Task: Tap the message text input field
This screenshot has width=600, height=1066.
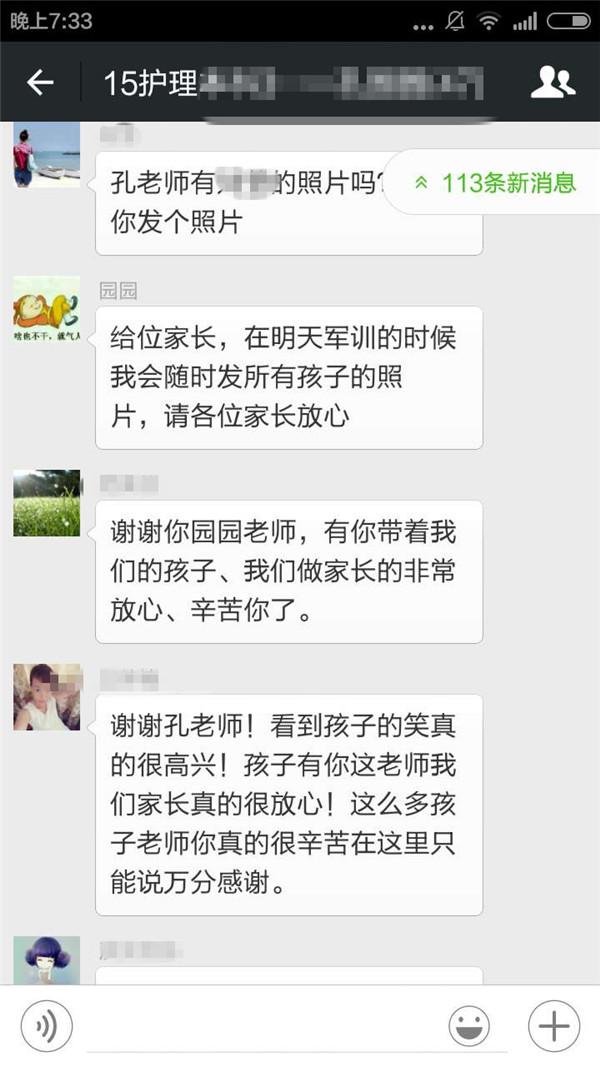Action: (x=260, y=1026)
